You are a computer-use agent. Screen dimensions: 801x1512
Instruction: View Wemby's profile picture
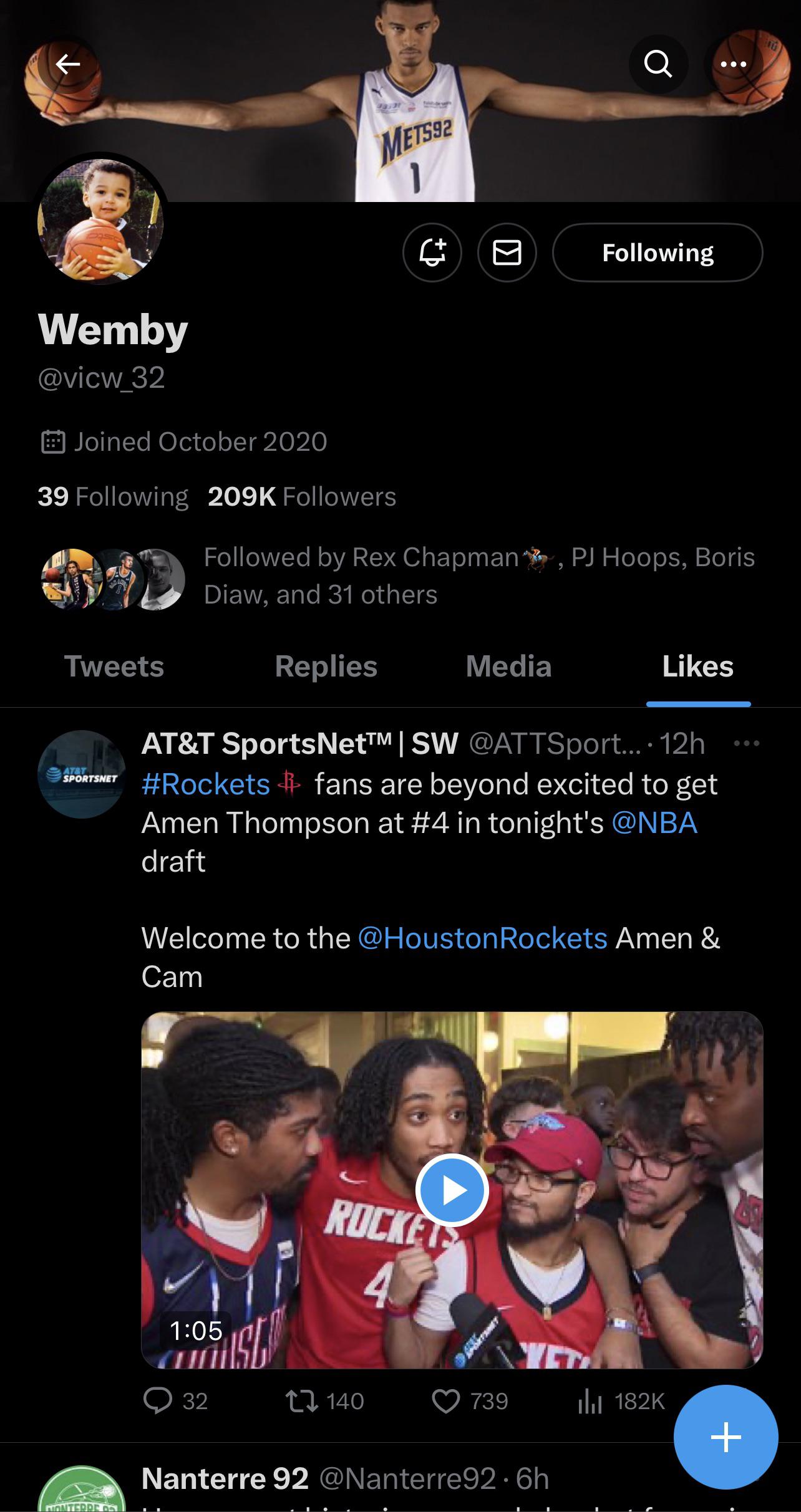[101, 220]
